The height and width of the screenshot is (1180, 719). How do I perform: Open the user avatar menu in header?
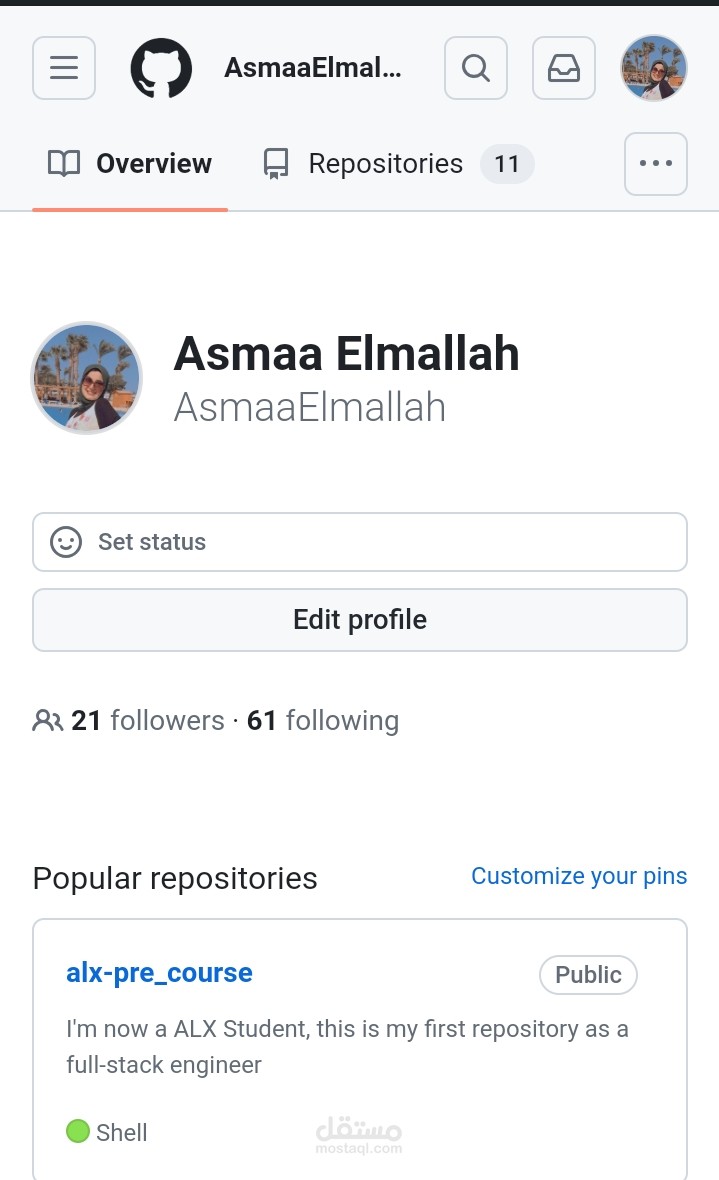[x=653, y=68]
